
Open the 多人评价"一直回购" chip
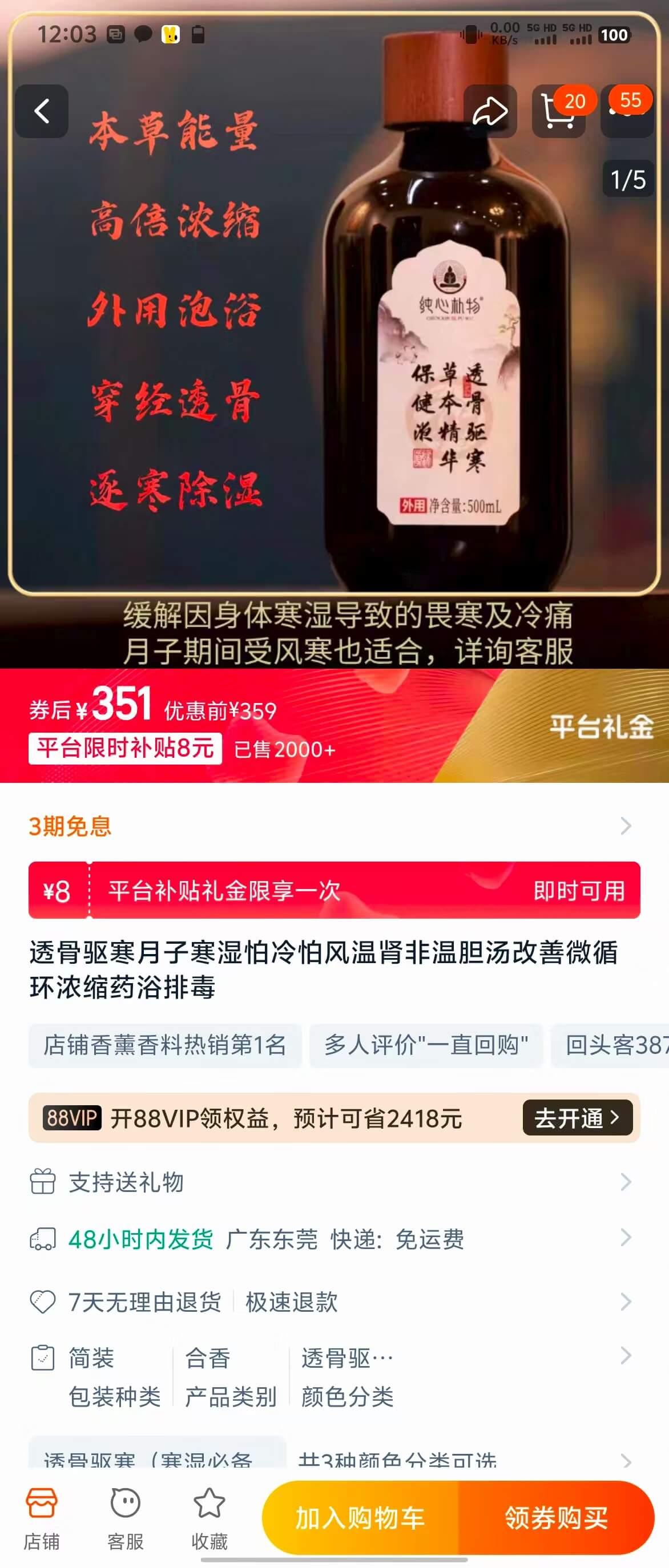click(x=426, y=1045)
